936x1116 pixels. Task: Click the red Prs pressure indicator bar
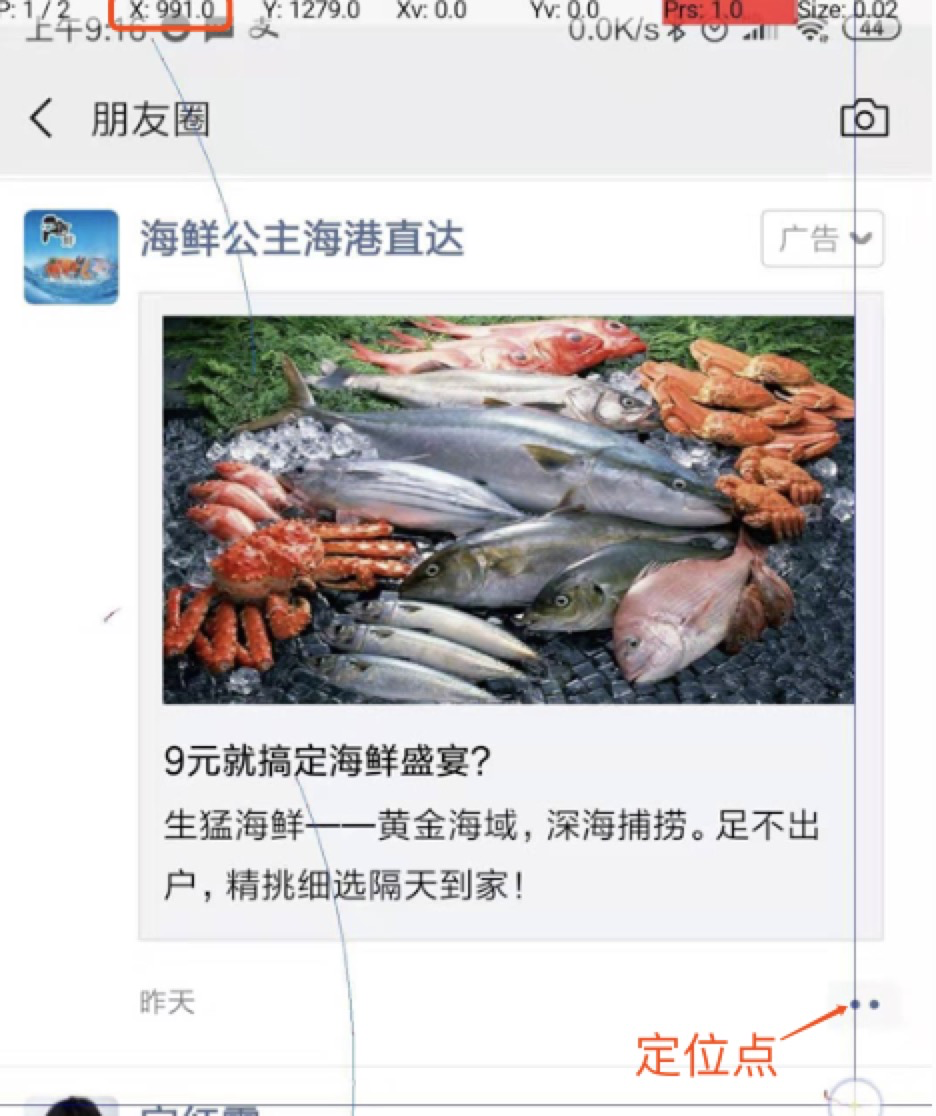728,11
